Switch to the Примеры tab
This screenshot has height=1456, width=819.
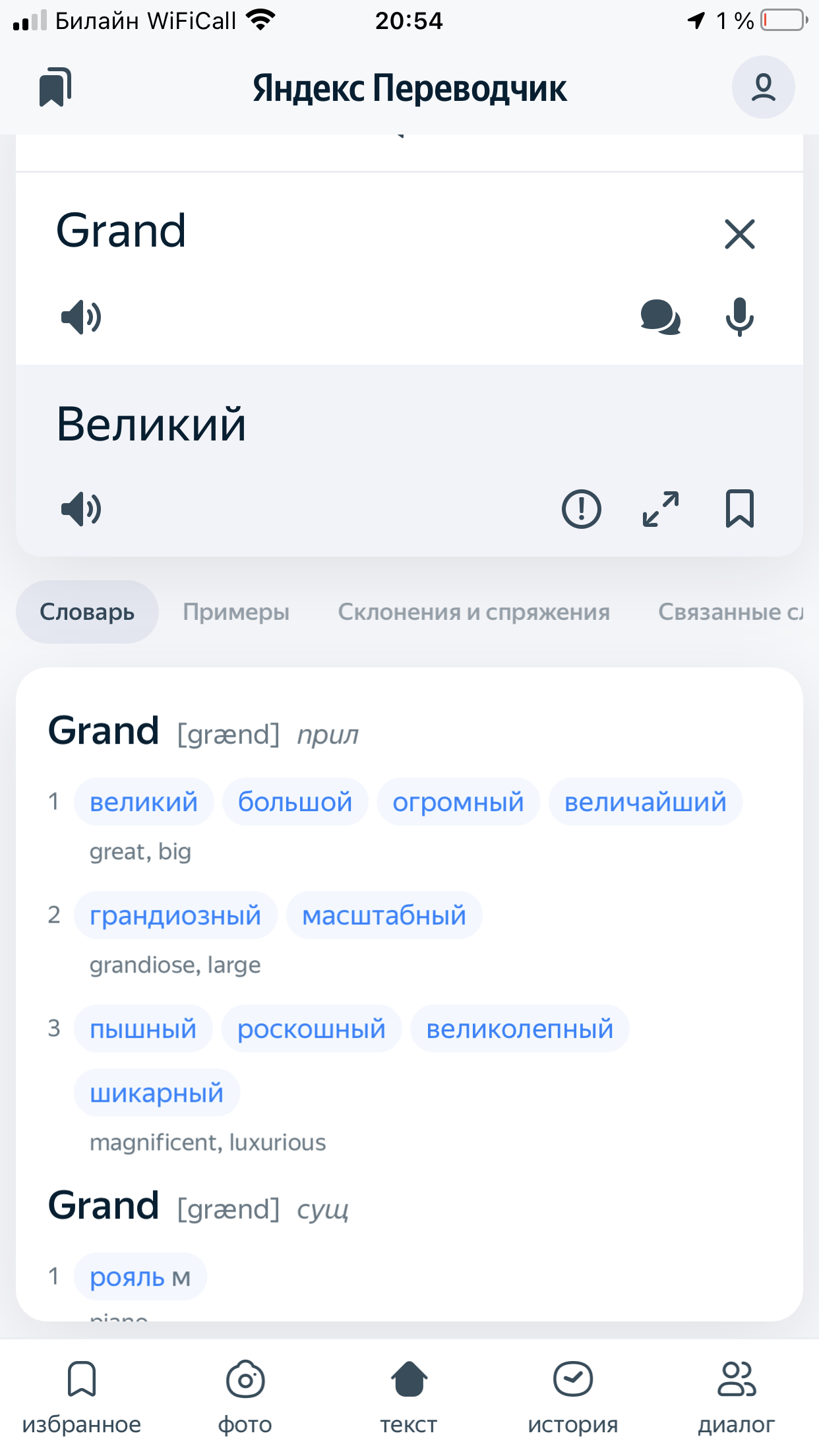click(236, 612)
